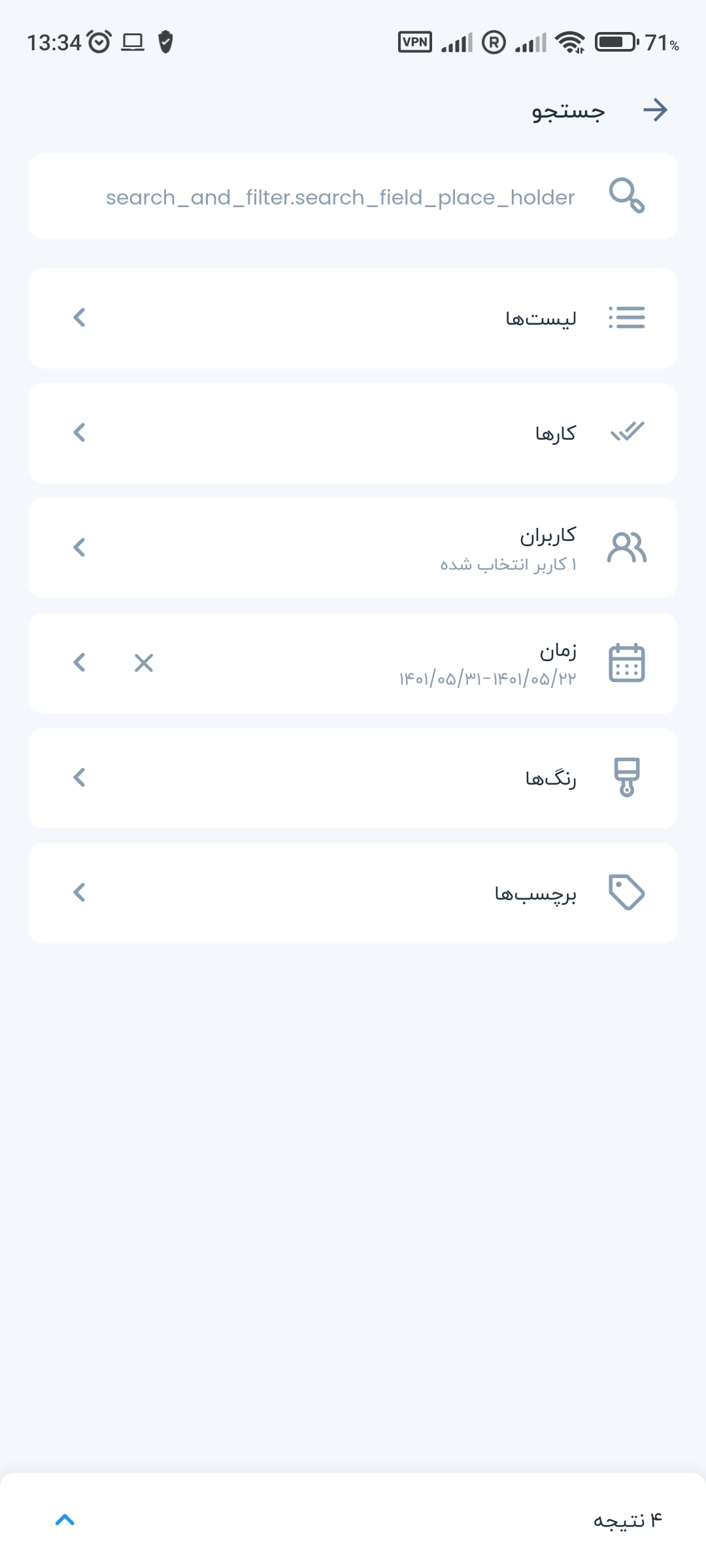Open the کاربران filter row

click(x=353, y=548)
